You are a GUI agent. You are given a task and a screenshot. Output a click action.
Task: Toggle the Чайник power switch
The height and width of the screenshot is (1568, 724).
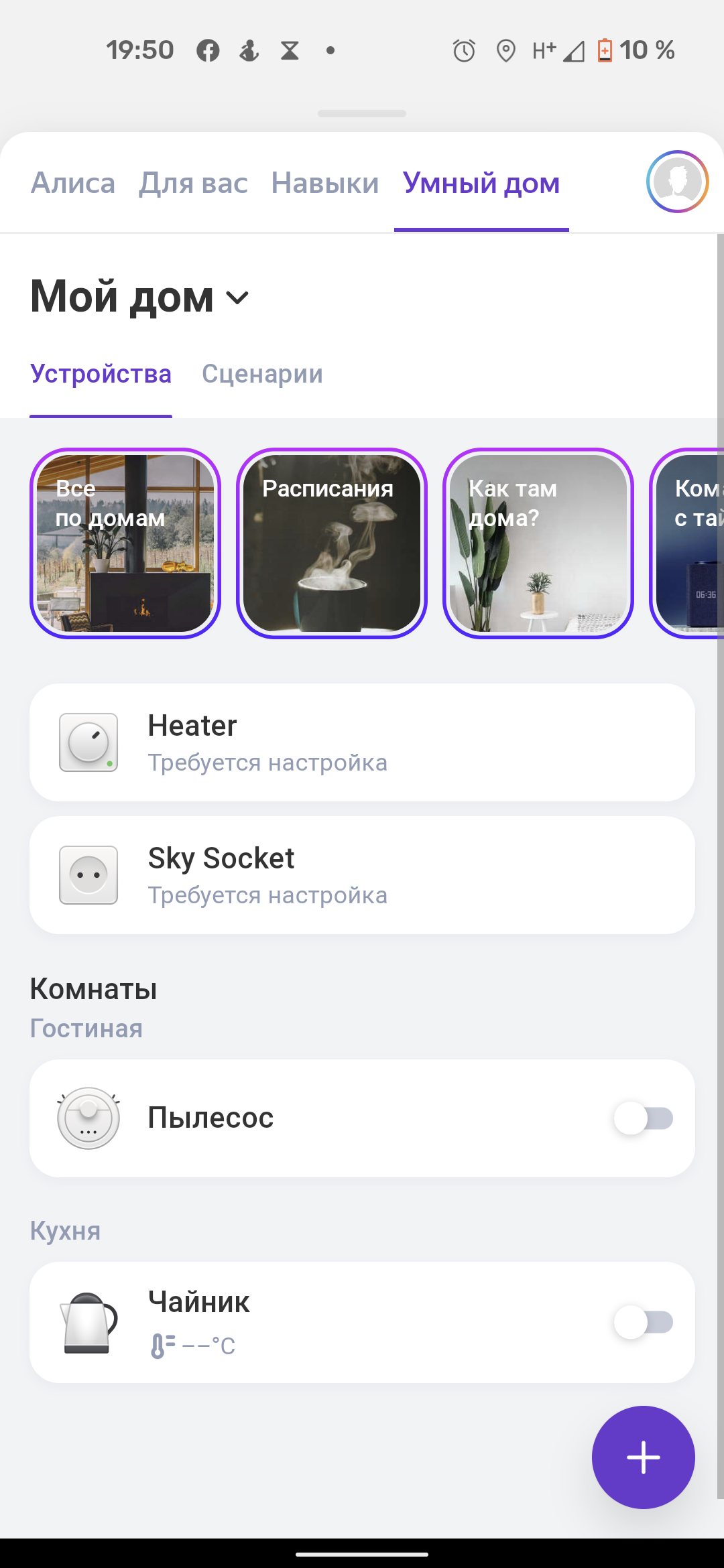(644, 1322)
